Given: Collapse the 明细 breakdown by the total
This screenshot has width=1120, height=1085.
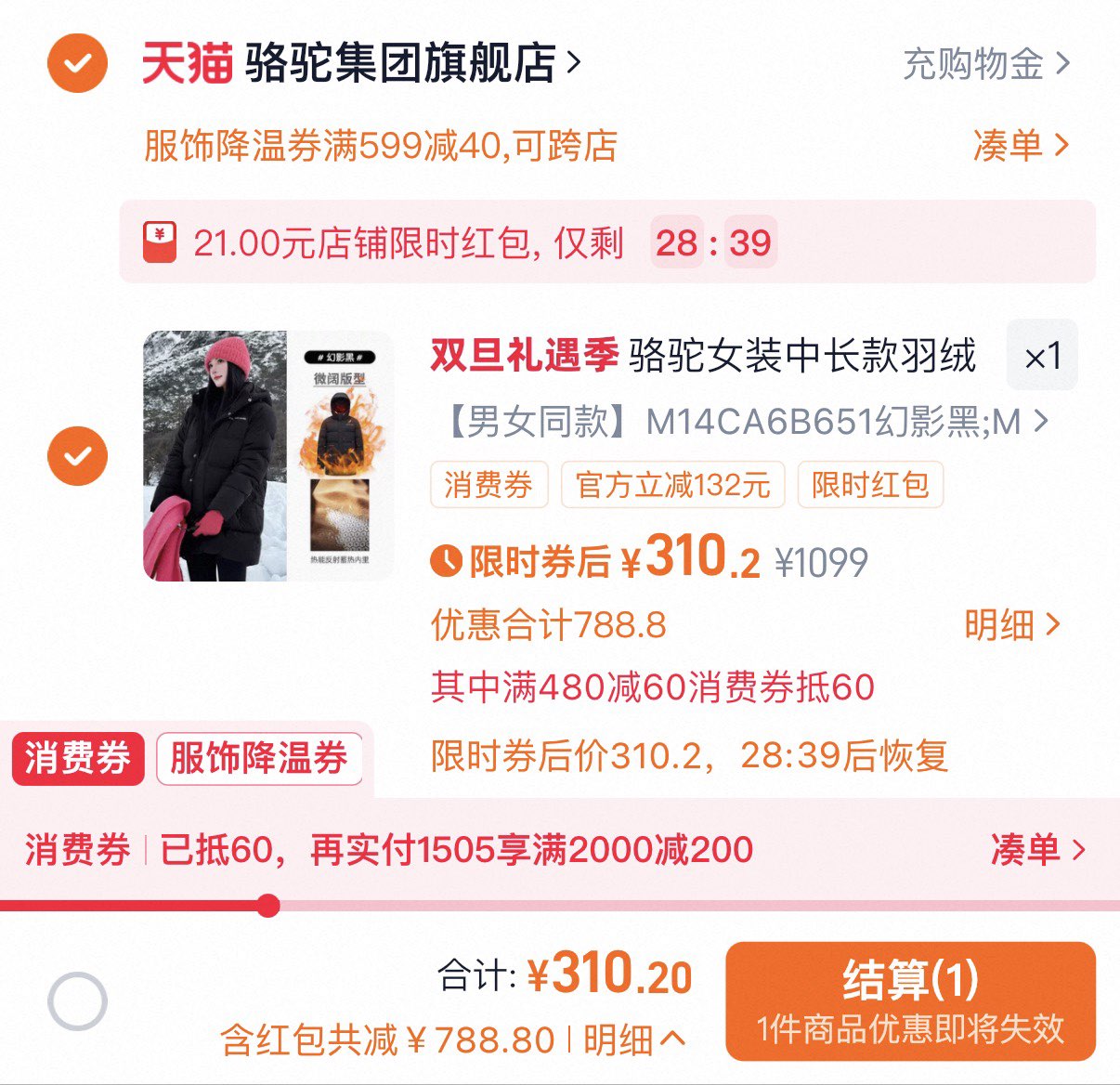Looking at the screenshot, I should point(634,1040).
